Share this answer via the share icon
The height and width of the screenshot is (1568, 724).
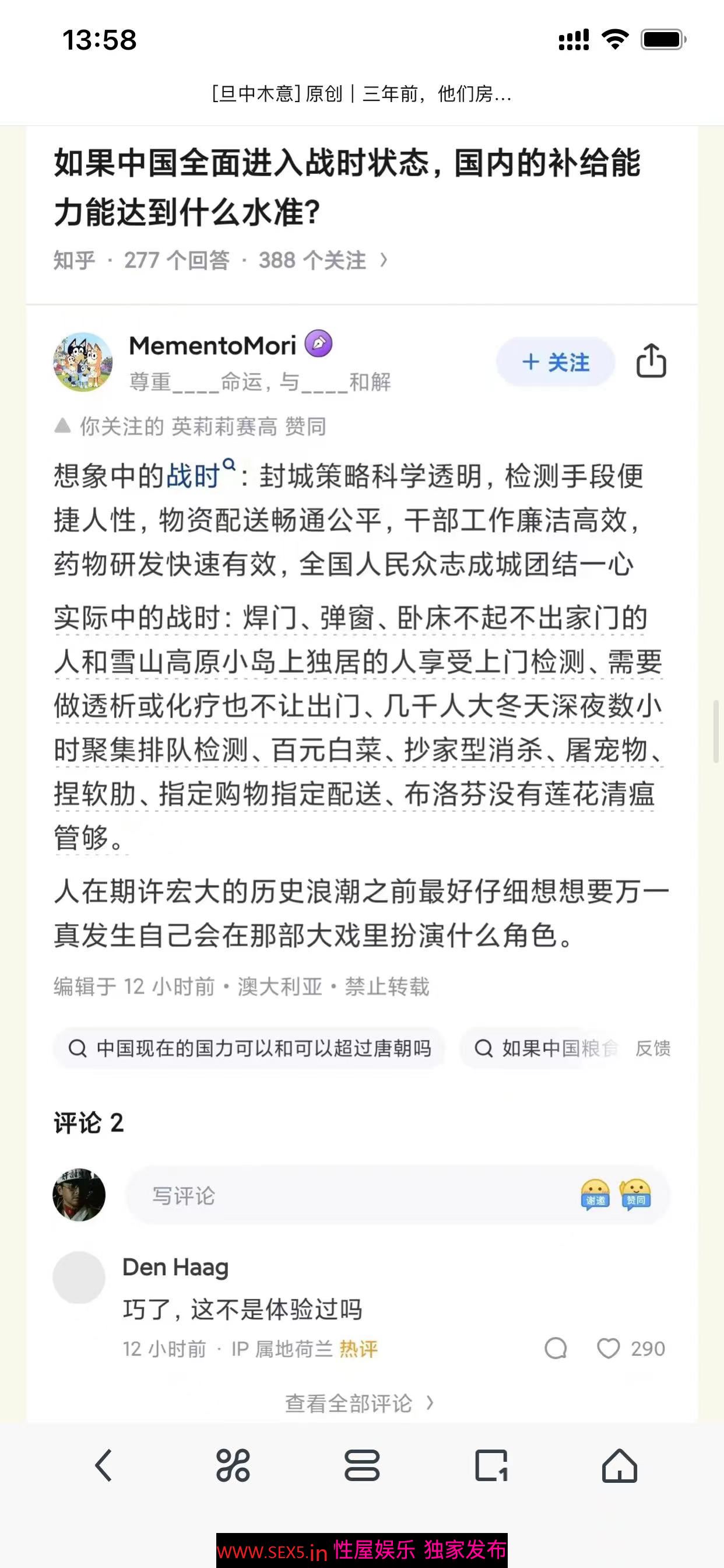click(x=651, y=361)
